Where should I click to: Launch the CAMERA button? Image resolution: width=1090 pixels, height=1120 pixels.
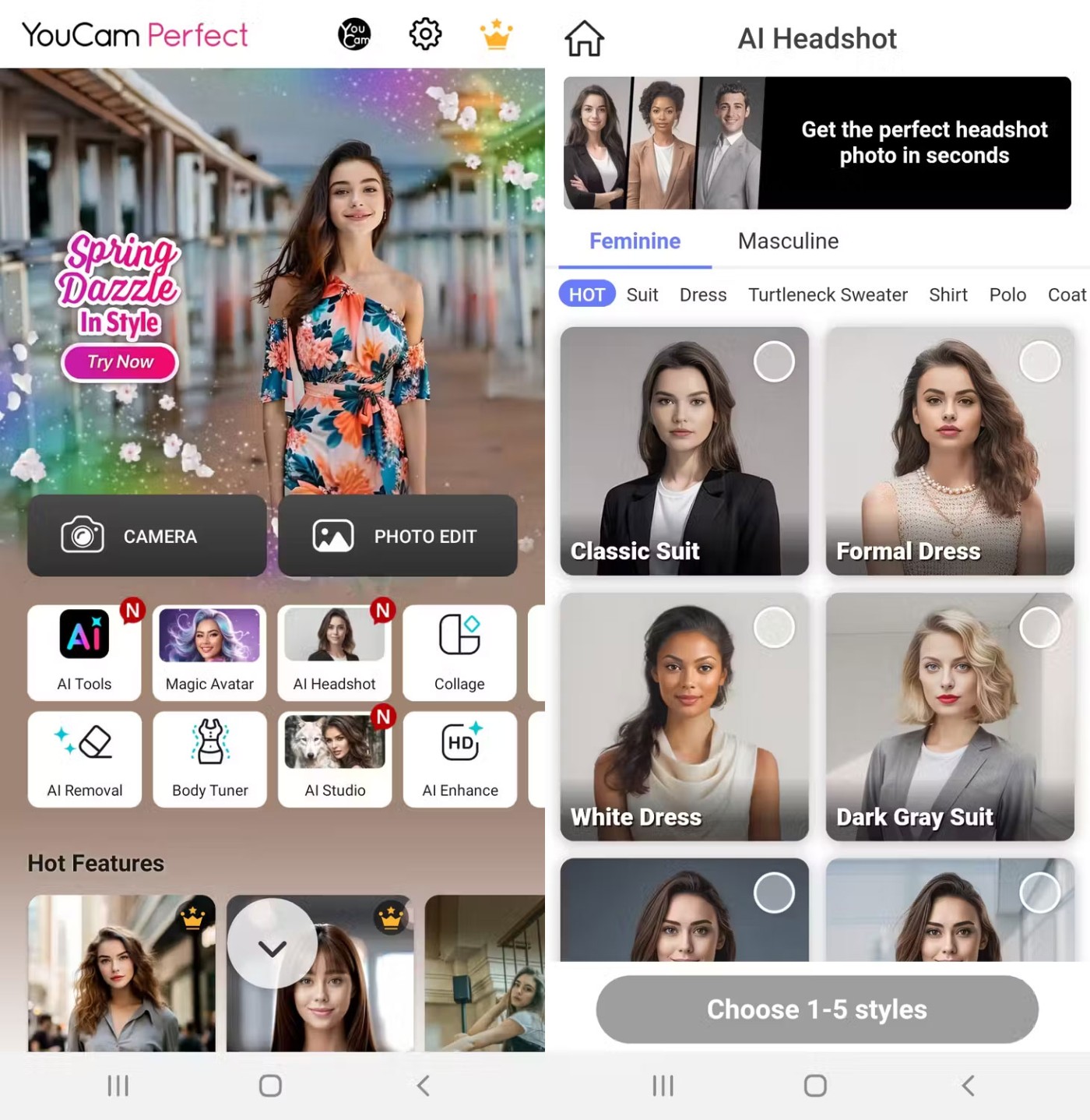(x=147, y=536)
